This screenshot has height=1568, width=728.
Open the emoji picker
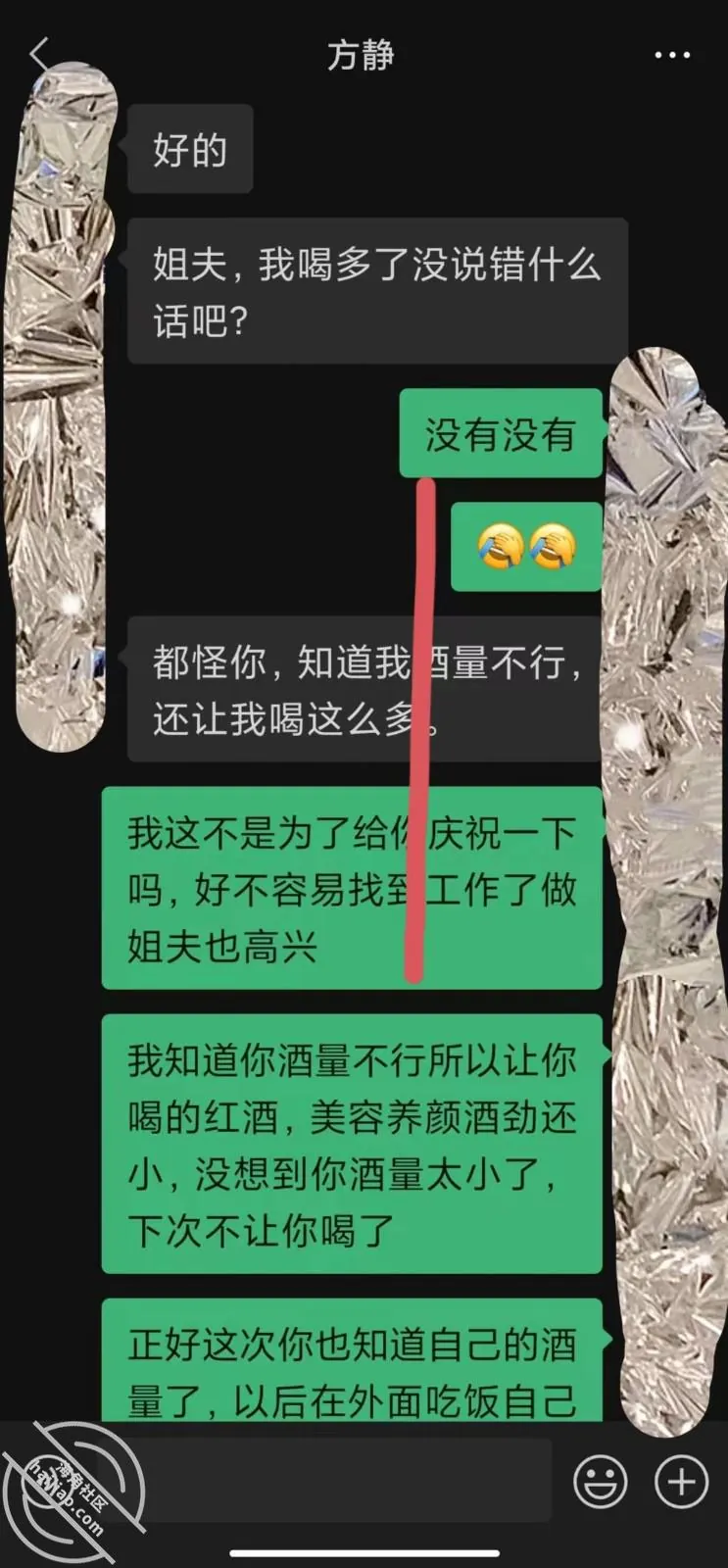pyautogui.click(x=600, y=1482)
